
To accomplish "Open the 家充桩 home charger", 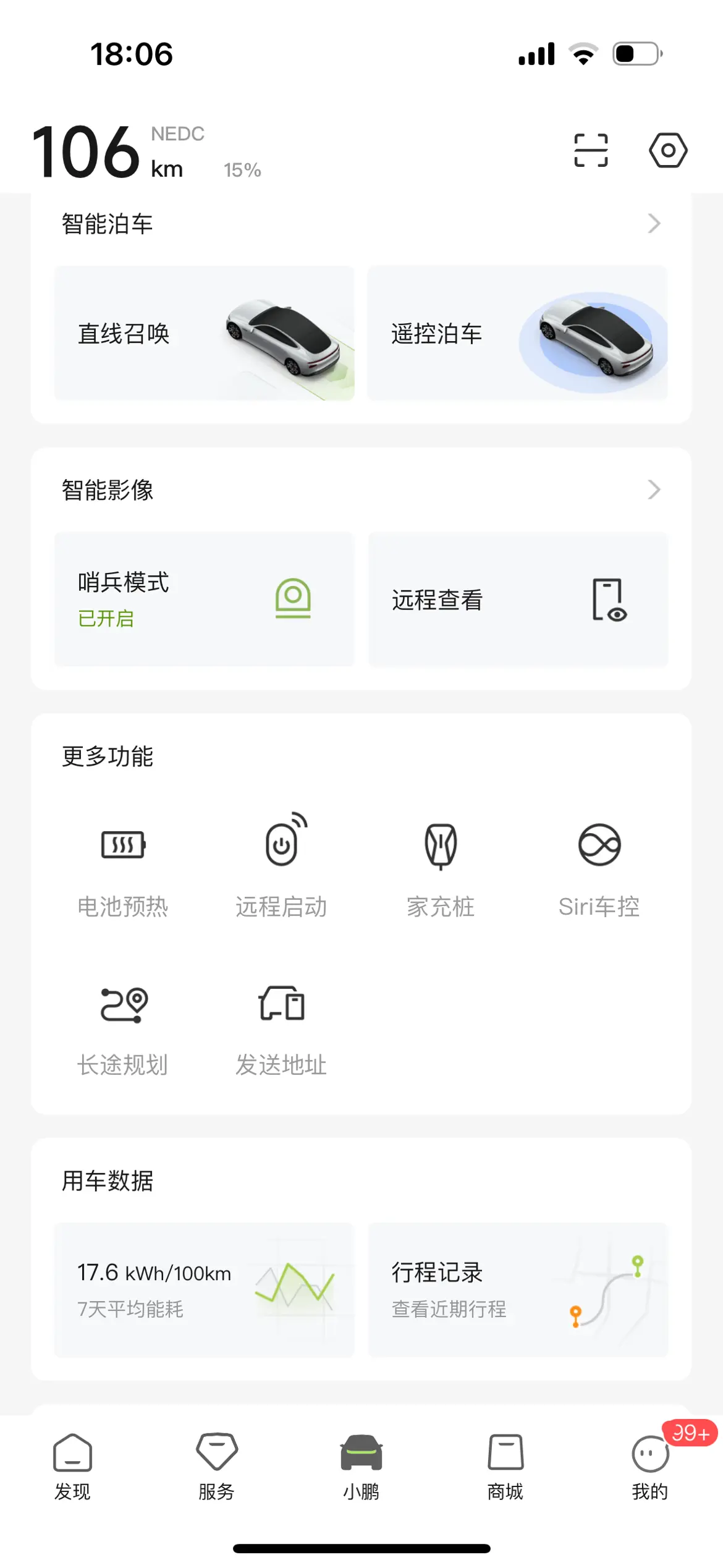I will point(441,865).
